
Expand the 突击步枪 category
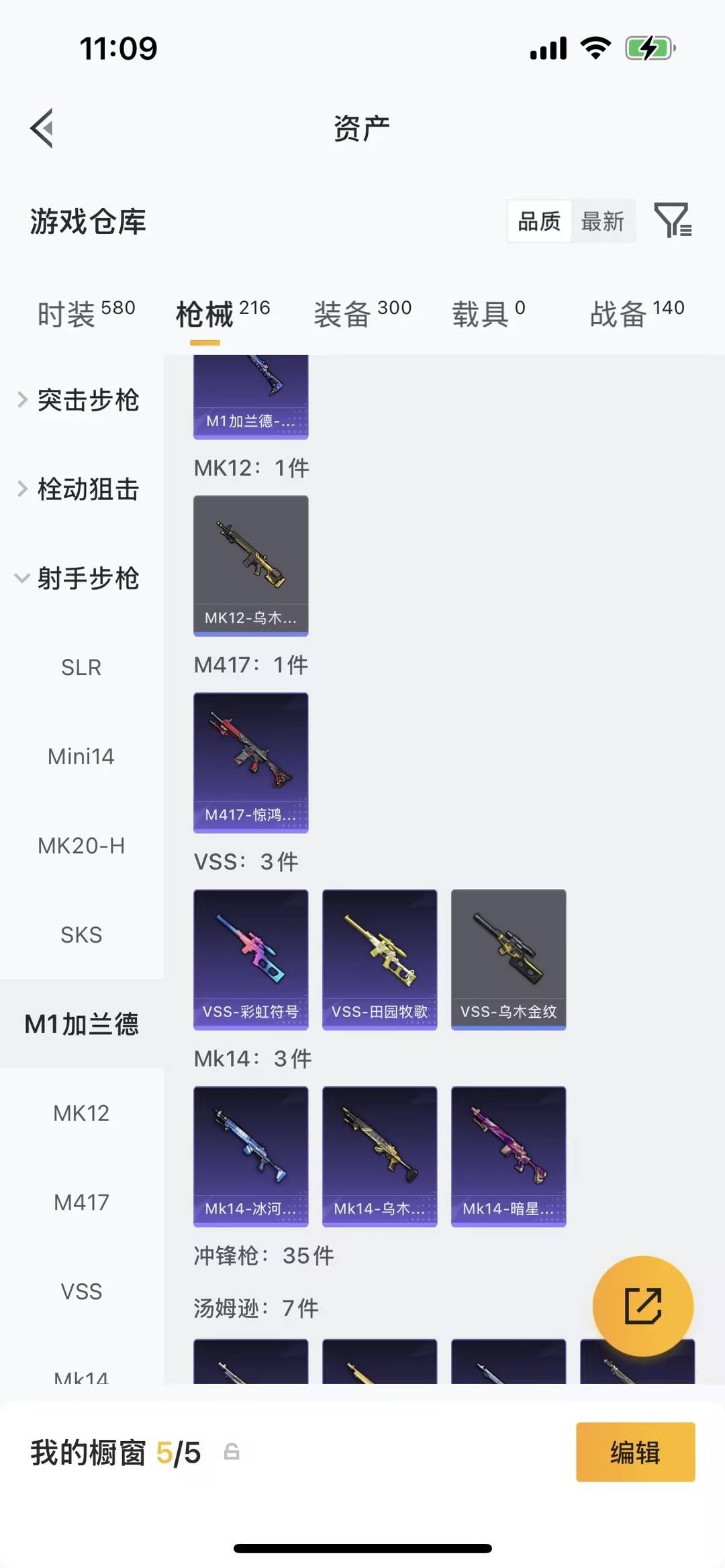(89, 401)
